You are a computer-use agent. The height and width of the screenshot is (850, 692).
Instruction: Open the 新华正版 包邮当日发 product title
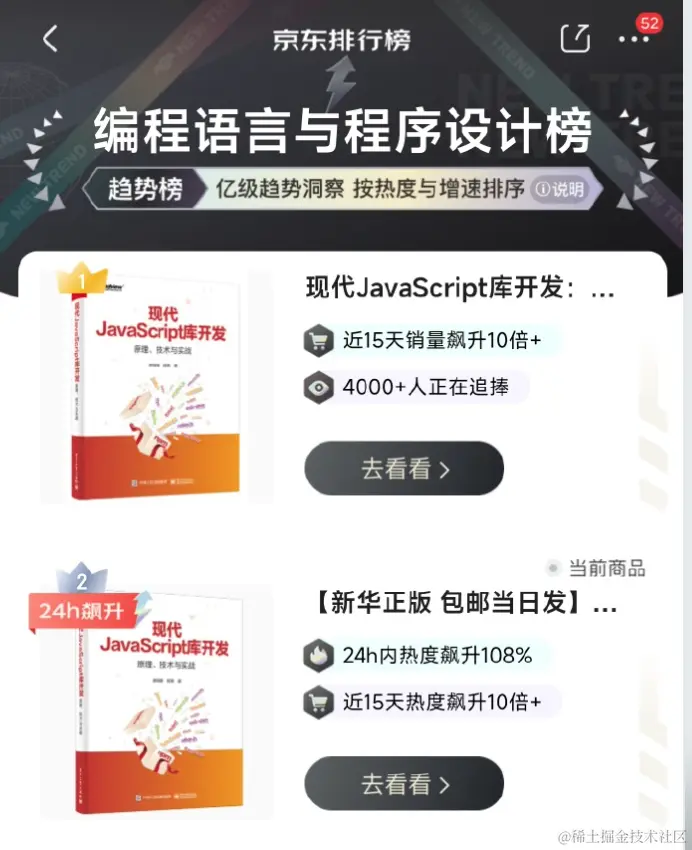point(460,604)
